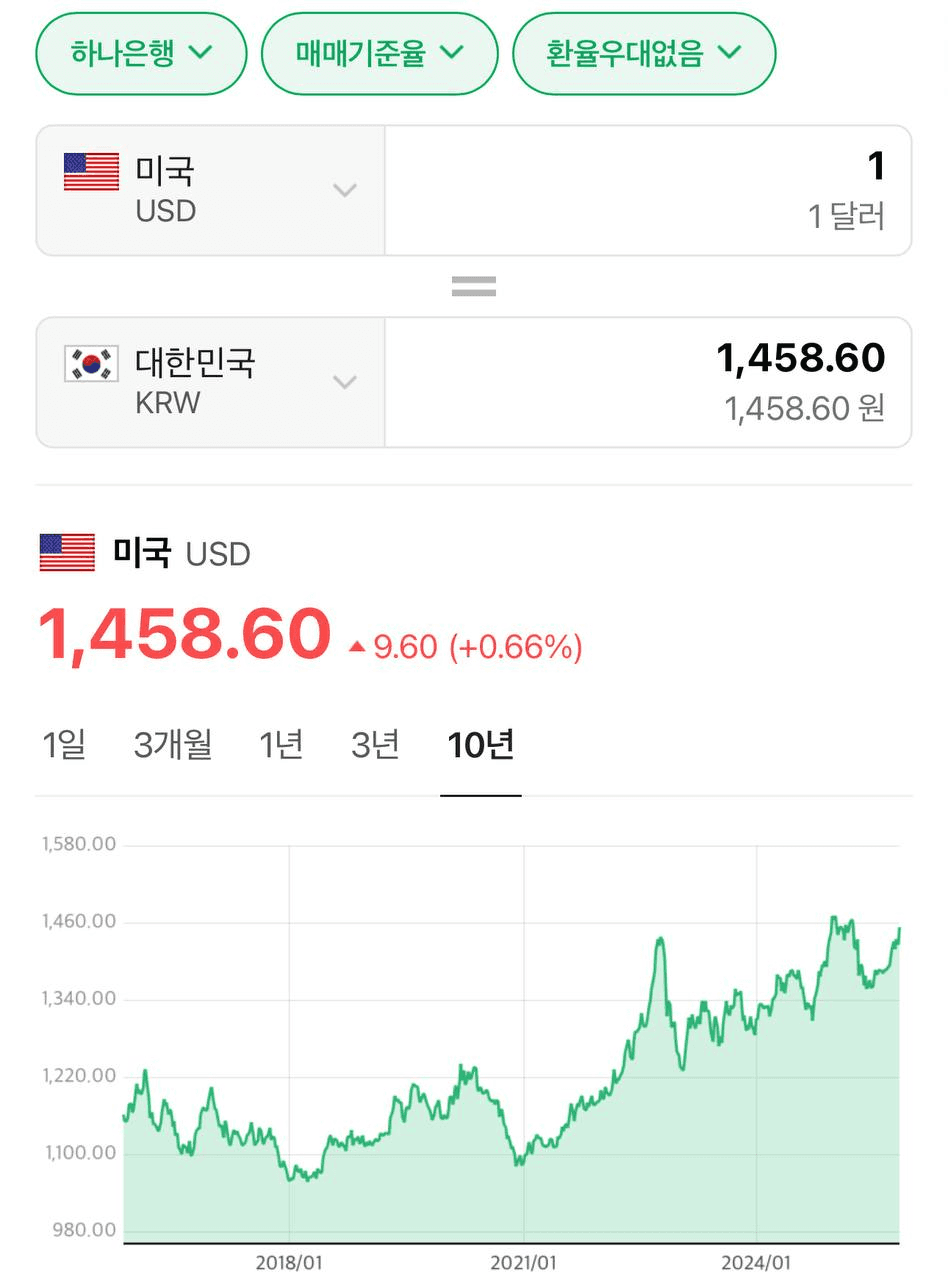Image resolution: width=948 pixels, height=1280 pixels.
Task: View the 3년 exchange rate trend
Action: click(375, 745)
